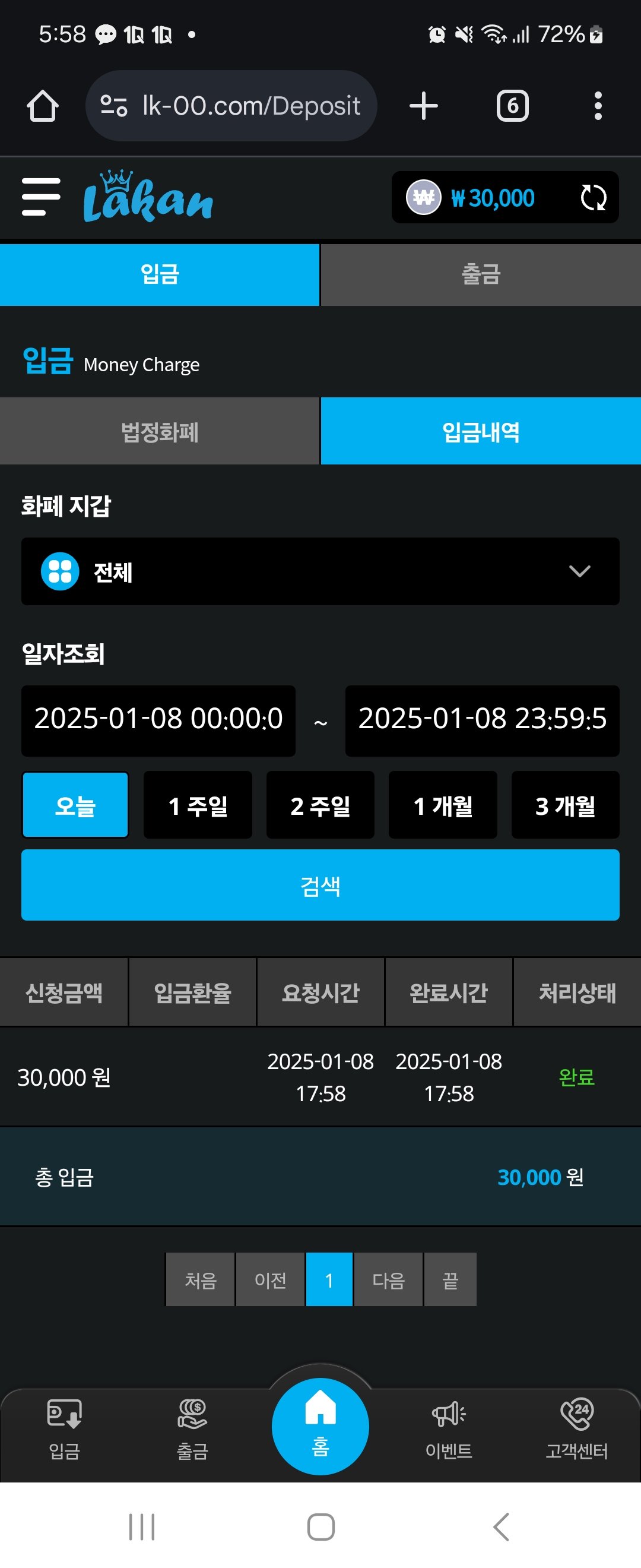Set range to 1 개월
The width and height of the screenshot is (641, 1568).
click(x=443, y=805)
